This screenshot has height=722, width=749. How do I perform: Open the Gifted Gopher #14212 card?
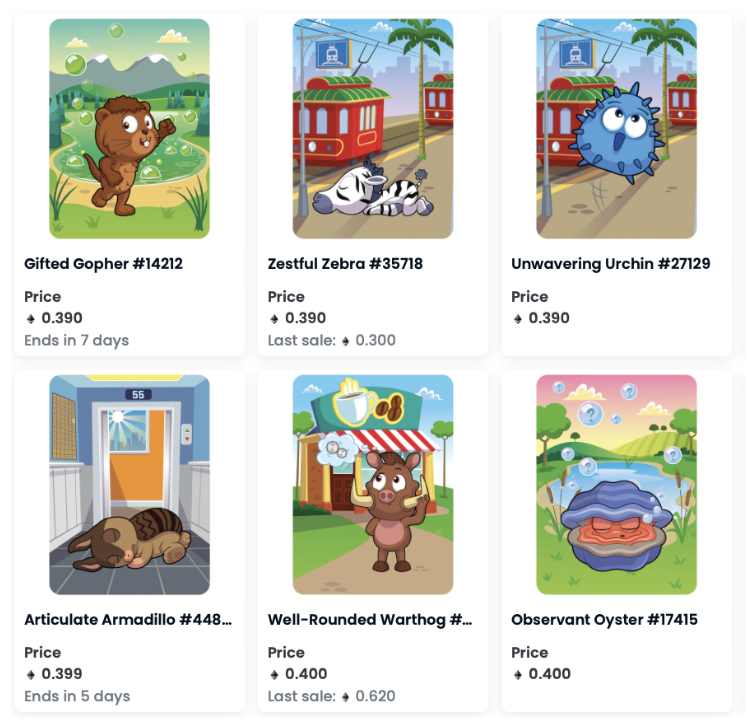click(129, 129)
